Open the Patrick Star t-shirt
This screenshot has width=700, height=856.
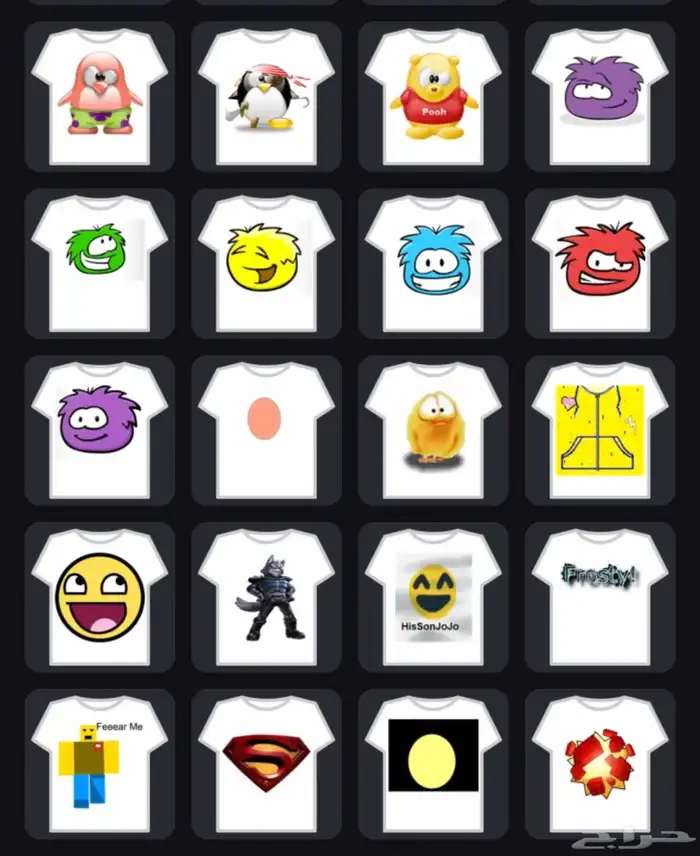click(x=99, y=97)
